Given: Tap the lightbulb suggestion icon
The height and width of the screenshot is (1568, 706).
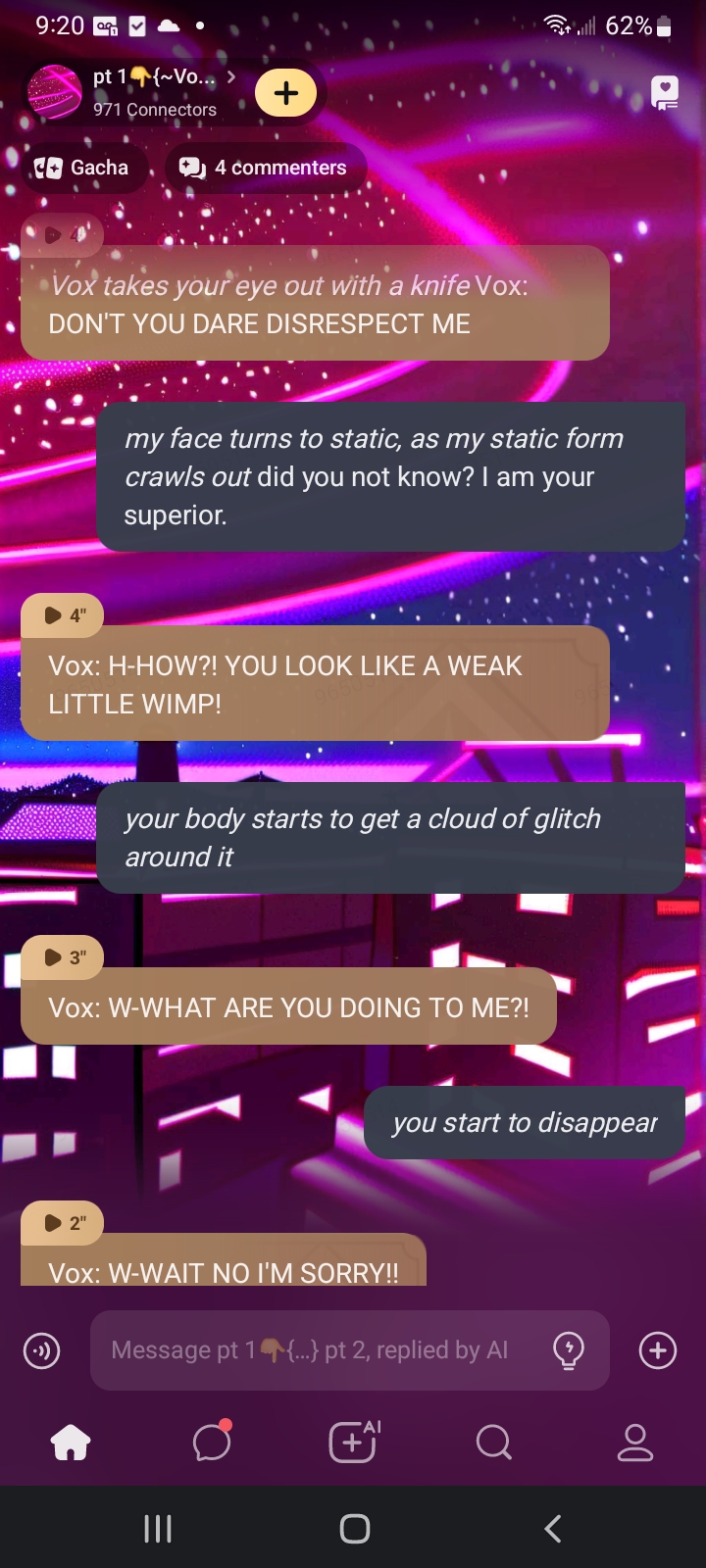Looking at the screenshot, I should point(569,1350).
